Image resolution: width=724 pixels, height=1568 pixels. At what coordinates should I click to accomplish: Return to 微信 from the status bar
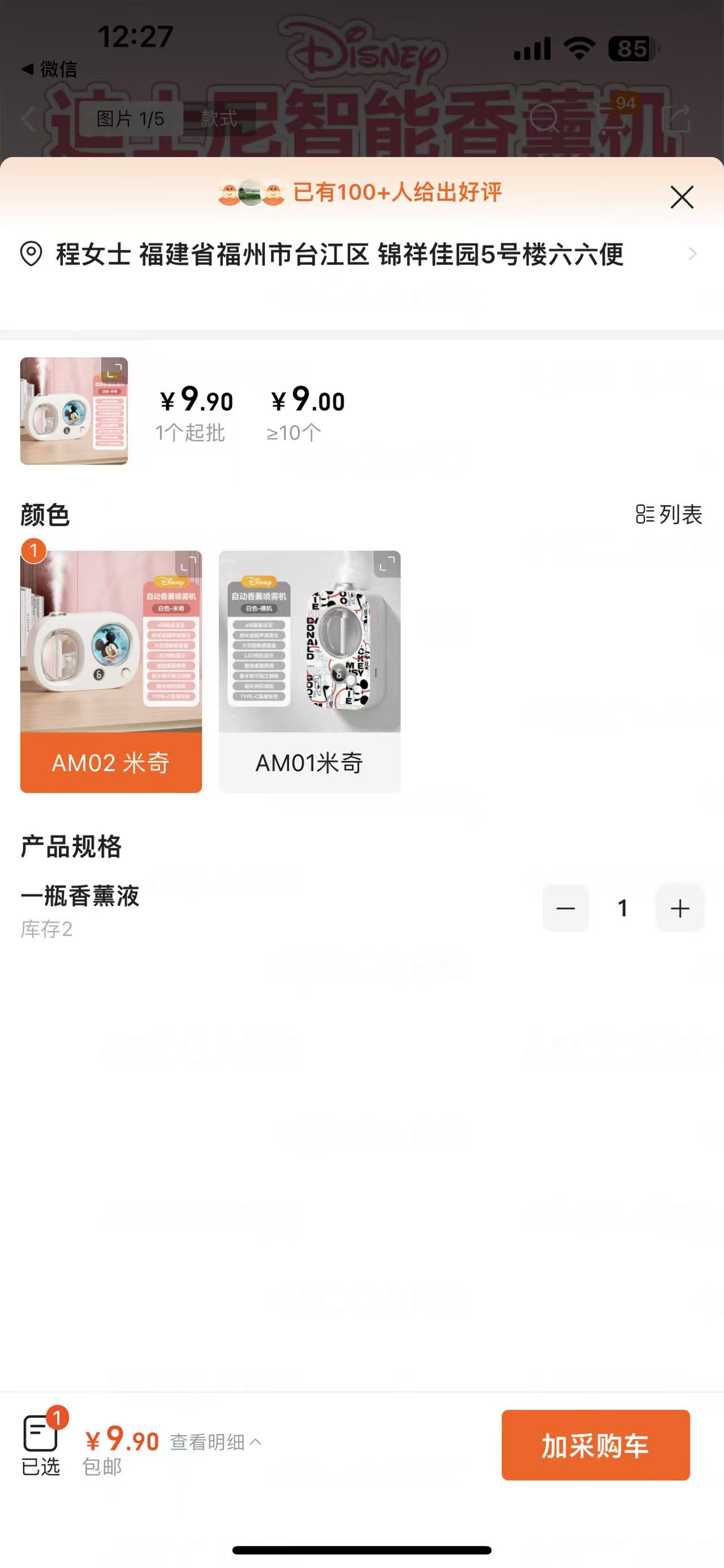[x=50, y=70]
